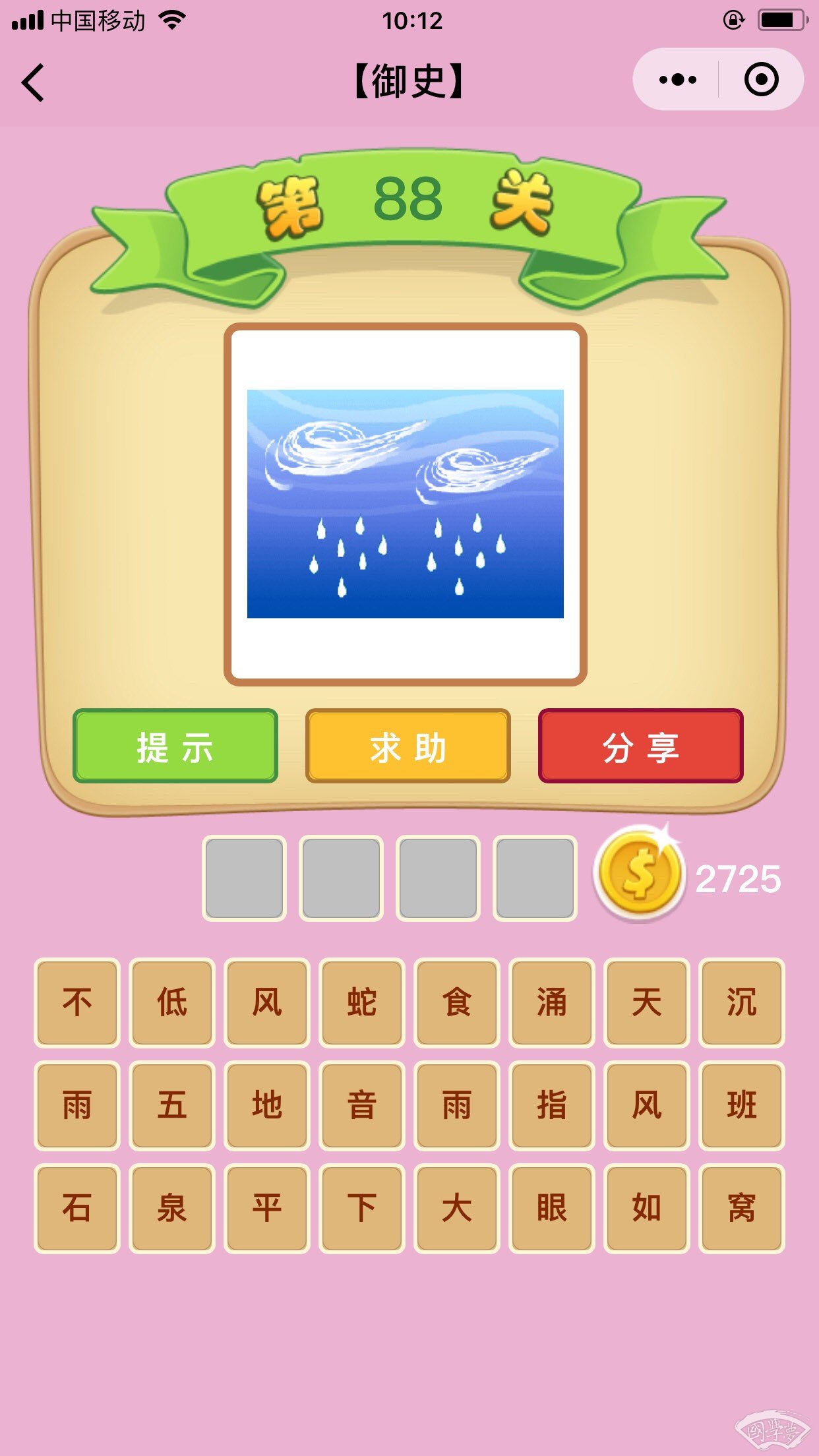
Task: Tap the yellow 求助 help button
Action: [x=408, y=746]
